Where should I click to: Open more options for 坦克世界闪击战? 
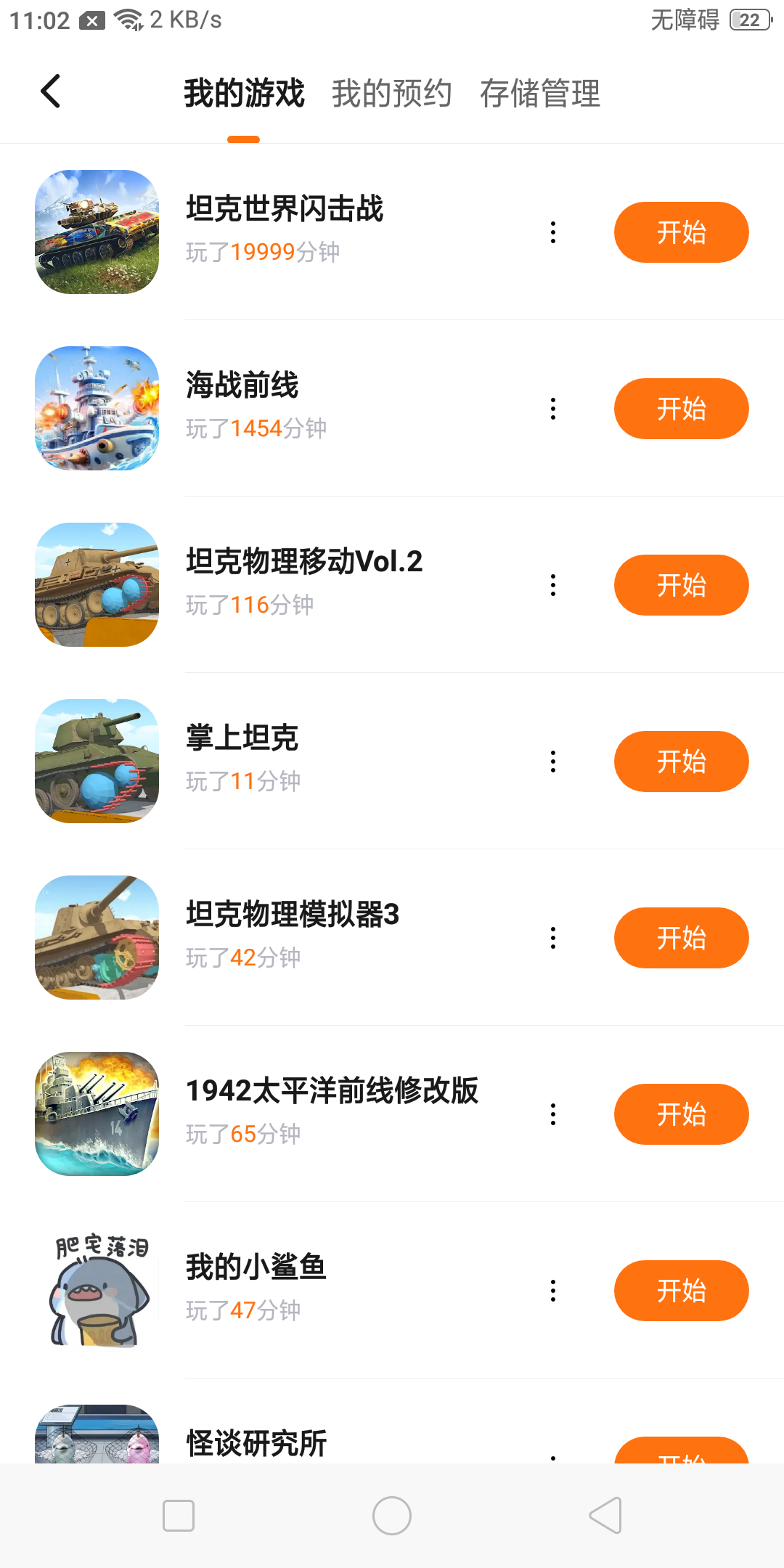click(x=553, y=232)
